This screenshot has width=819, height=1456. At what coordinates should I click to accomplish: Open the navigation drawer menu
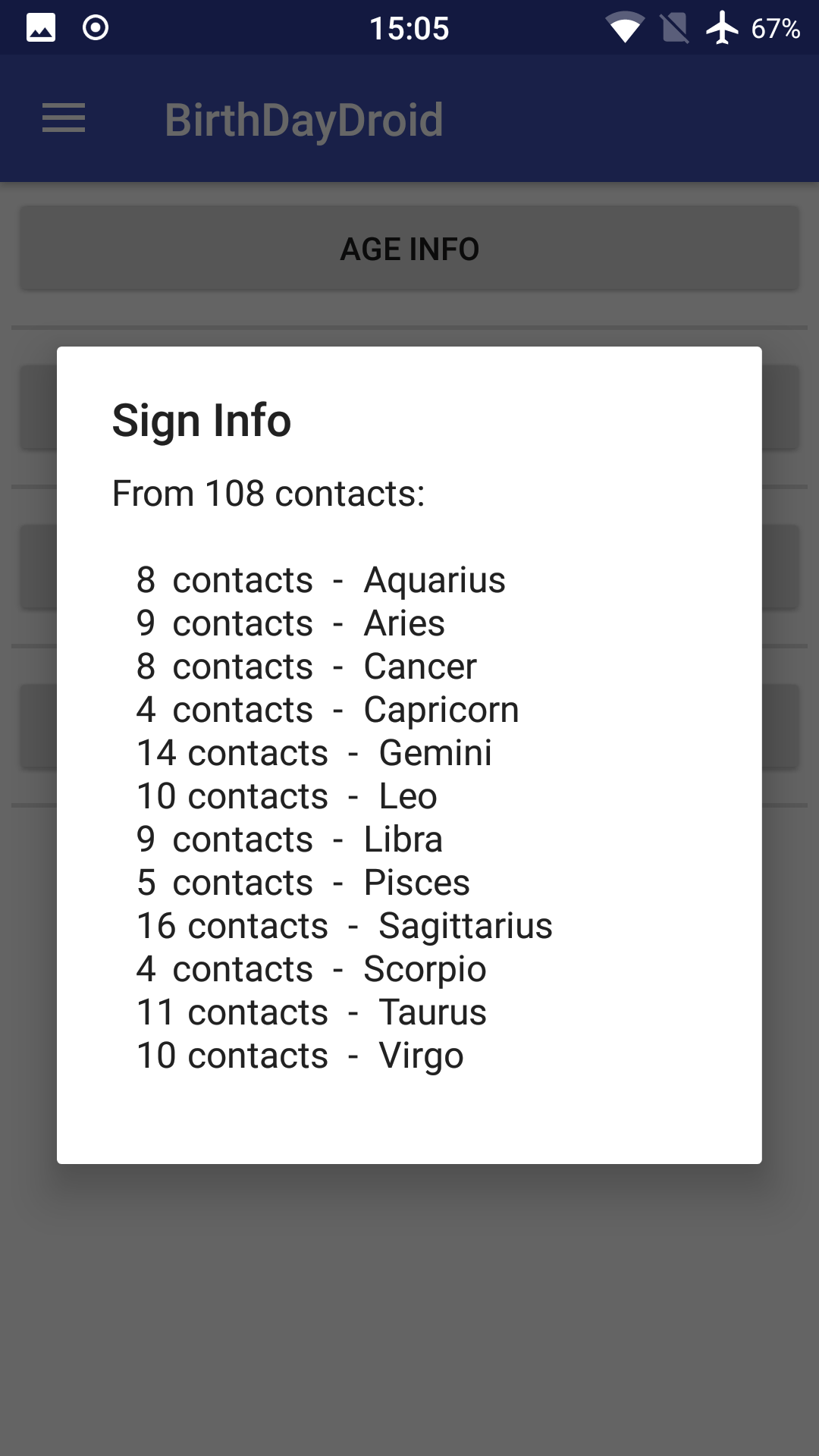point(64,119)
